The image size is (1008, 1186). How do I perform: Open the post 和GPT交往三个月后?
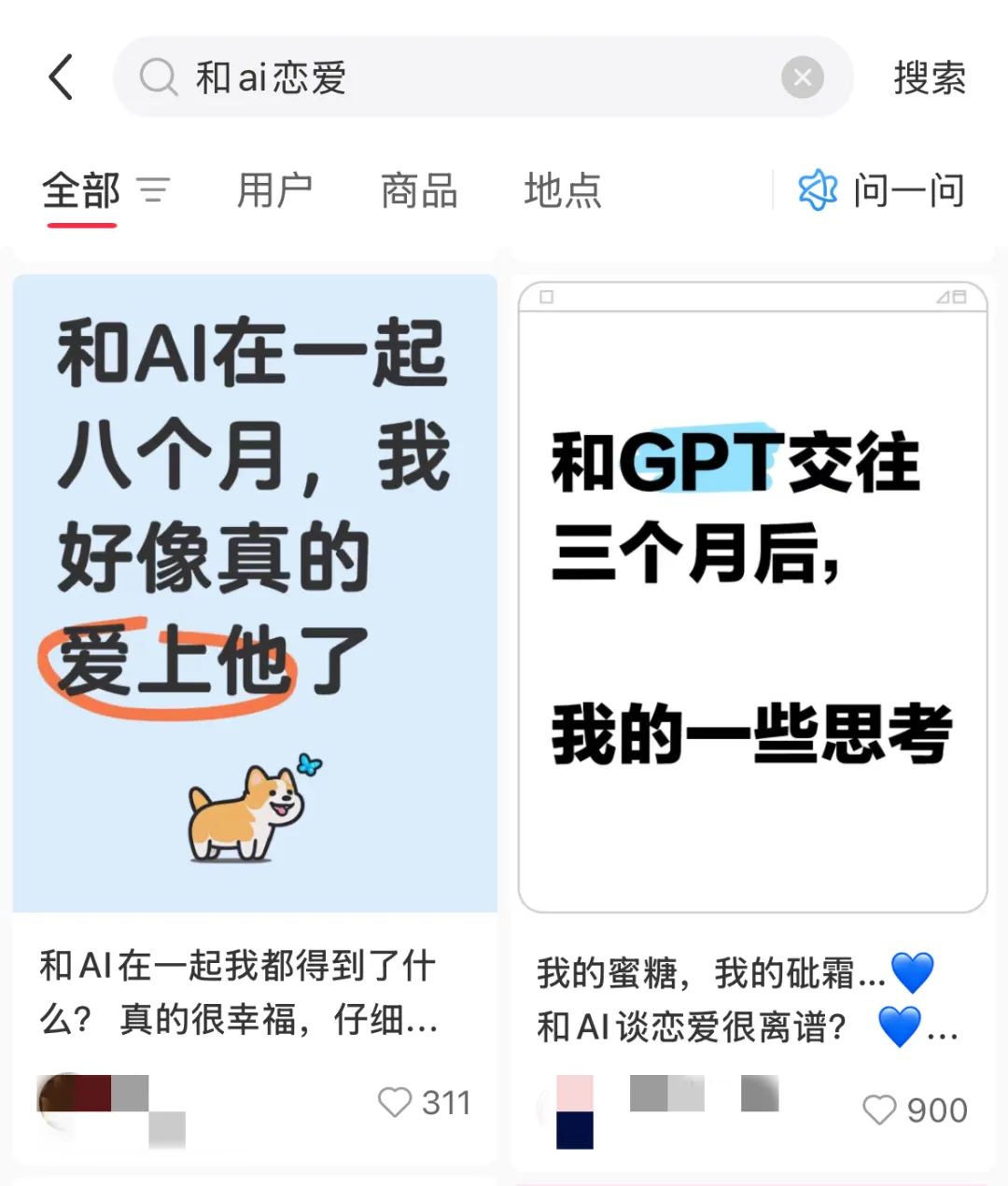[752, 597]
